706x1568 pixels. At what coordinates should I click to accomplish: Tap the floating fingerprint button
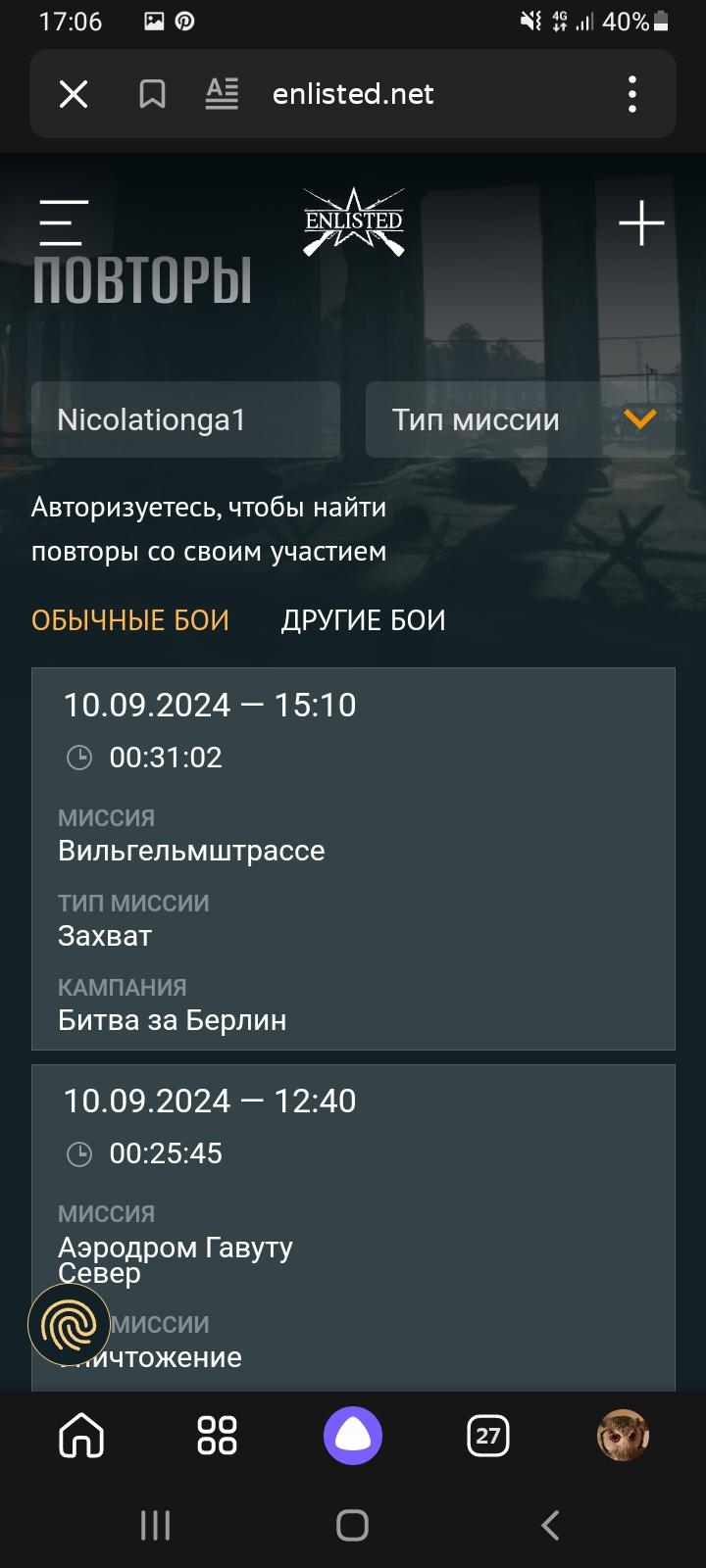pyautogui.click(x=69, y=1325)
